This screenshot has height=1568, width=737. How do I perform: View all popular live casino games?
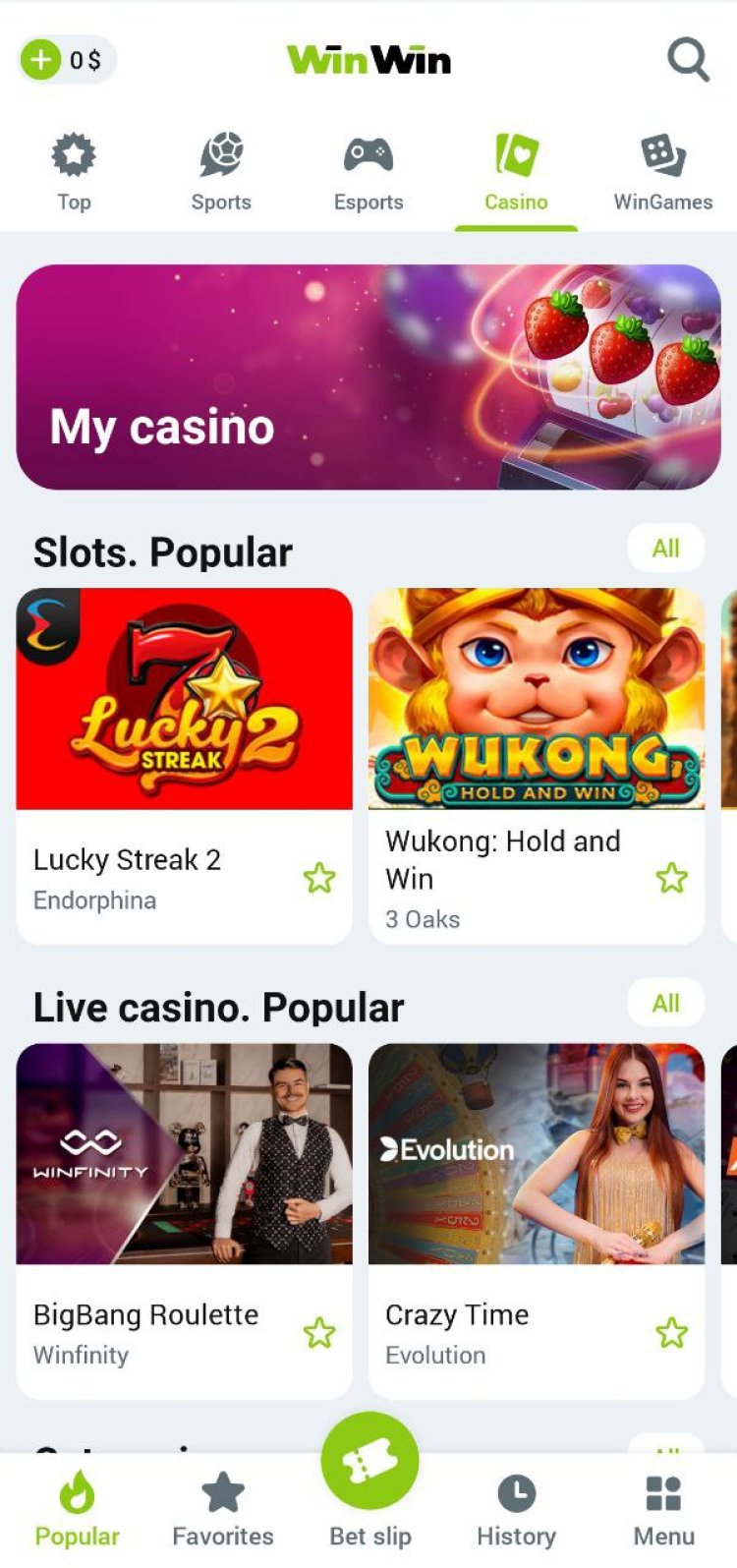point(665,1004)
